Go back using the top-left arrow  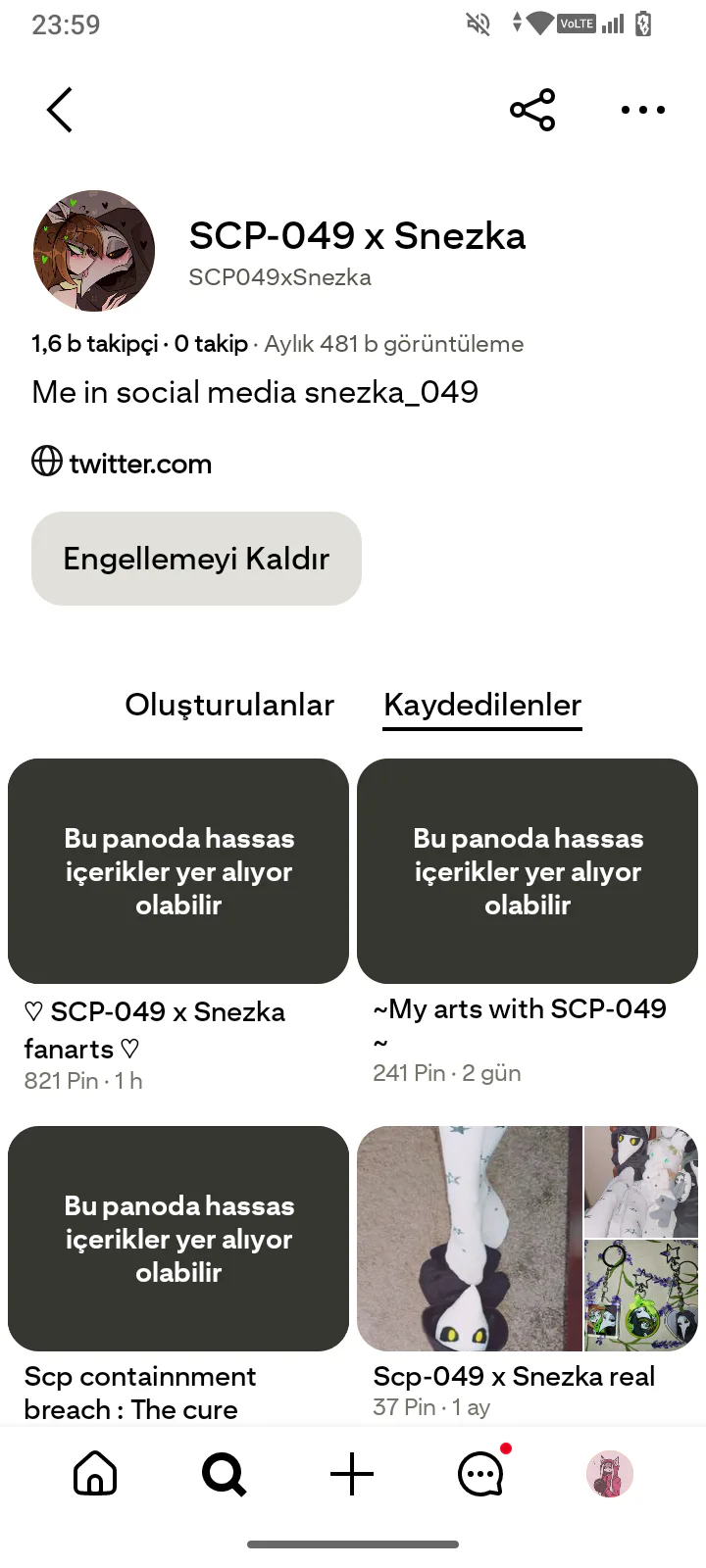pyautogui.click(x=60, y=110)
